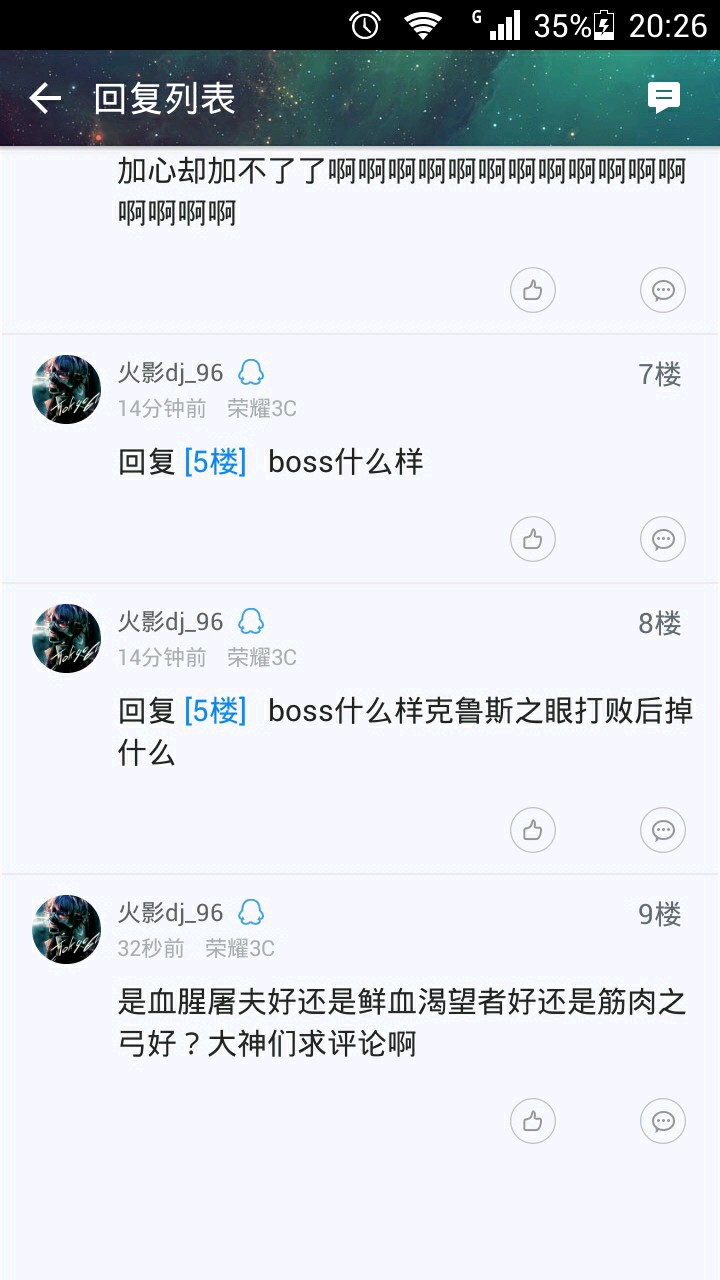Like the 加心却加不了了 comment
Image resolution: width=720 pixels, height=1280 pixels.
click(x=532, y=291)
